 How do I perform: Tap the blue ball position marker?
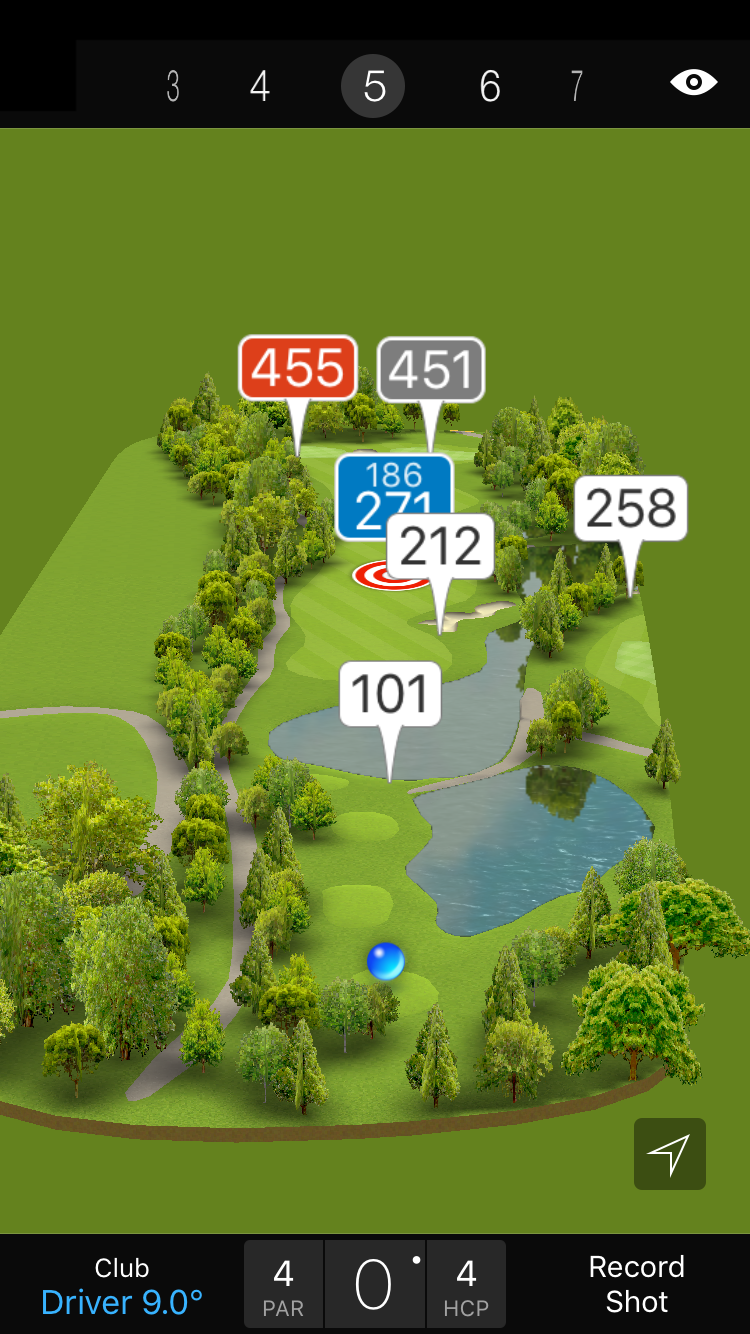[x=385, y=961]
